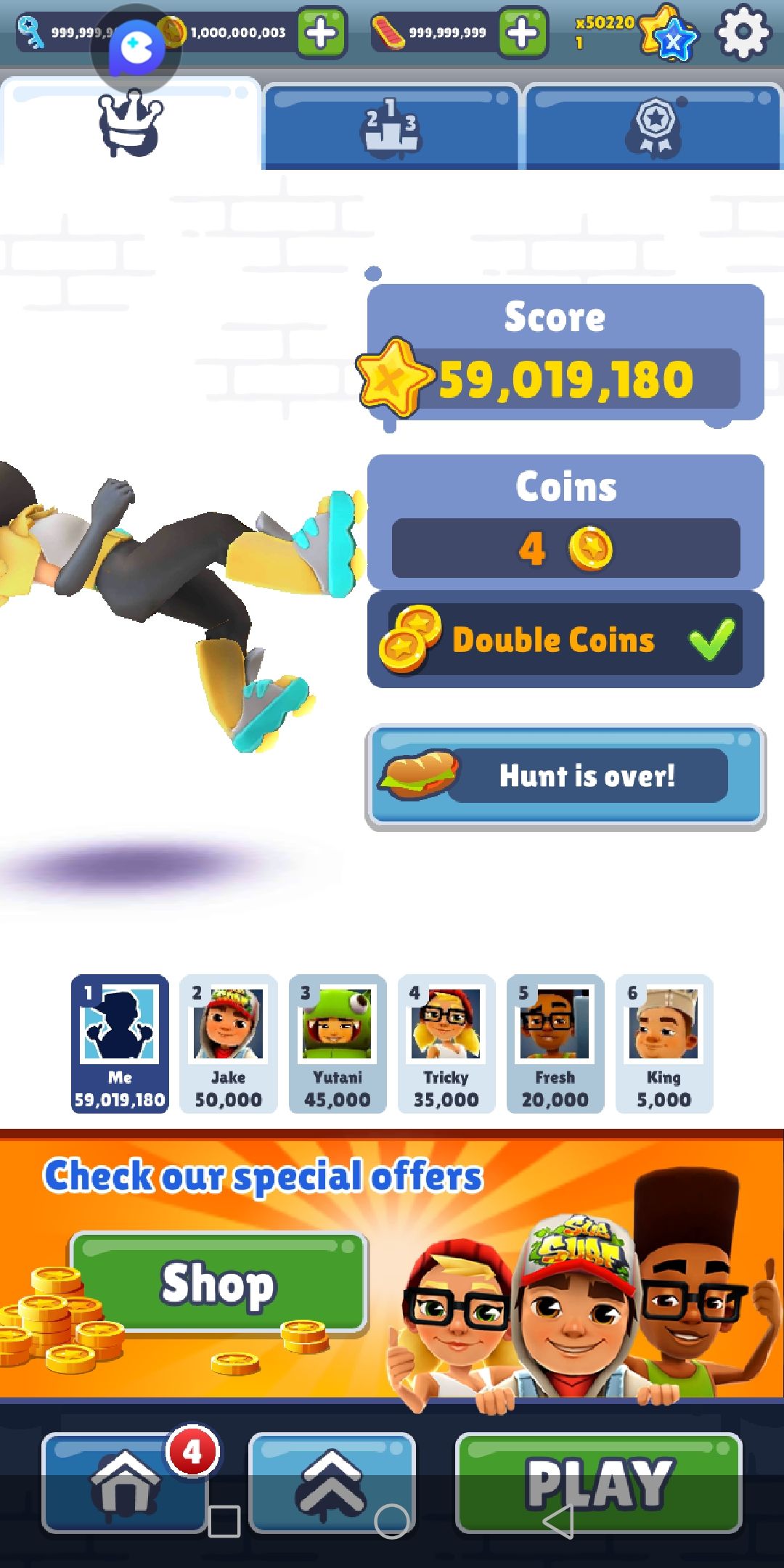
Task: Select Fresh in the ranking row
Action: 555,1044
